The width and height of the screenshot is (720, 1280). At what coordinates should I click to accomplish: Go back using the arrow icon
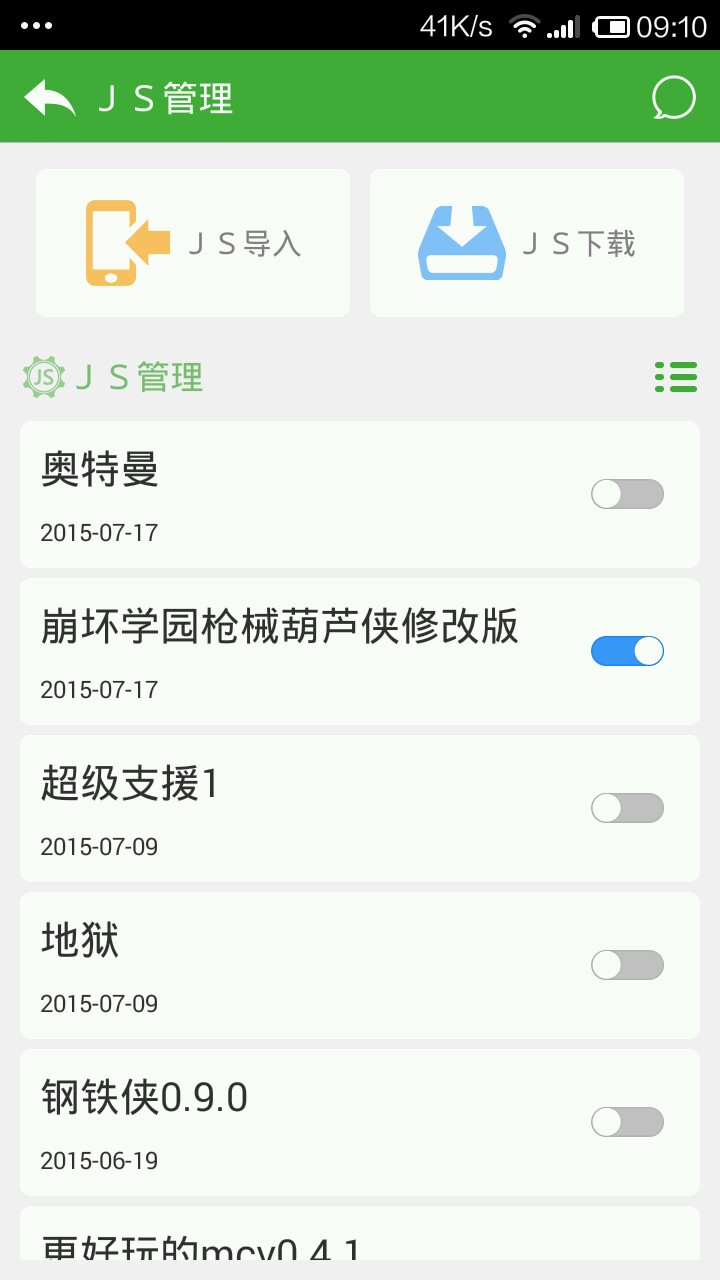point(50,98)
